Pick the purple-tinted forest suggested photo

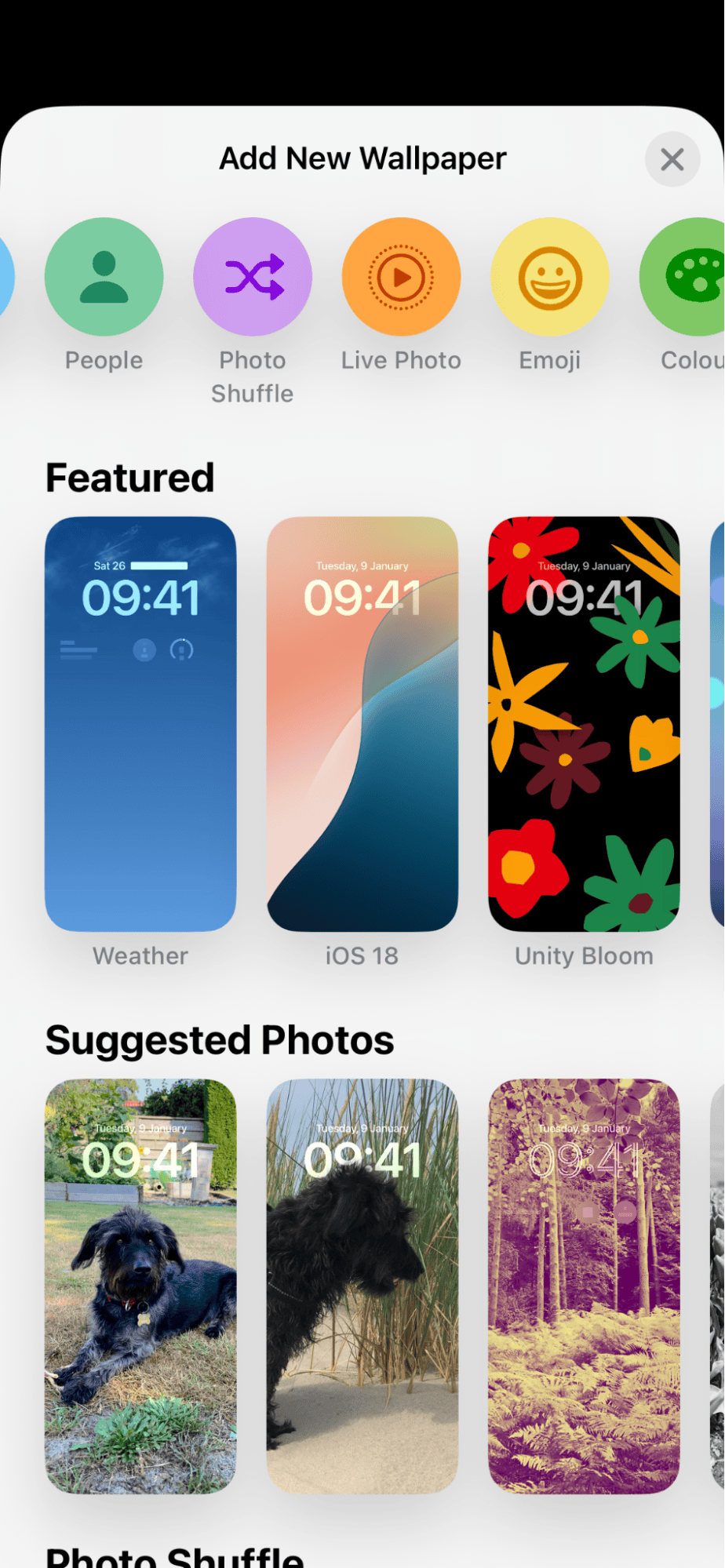coord(584,1286)
